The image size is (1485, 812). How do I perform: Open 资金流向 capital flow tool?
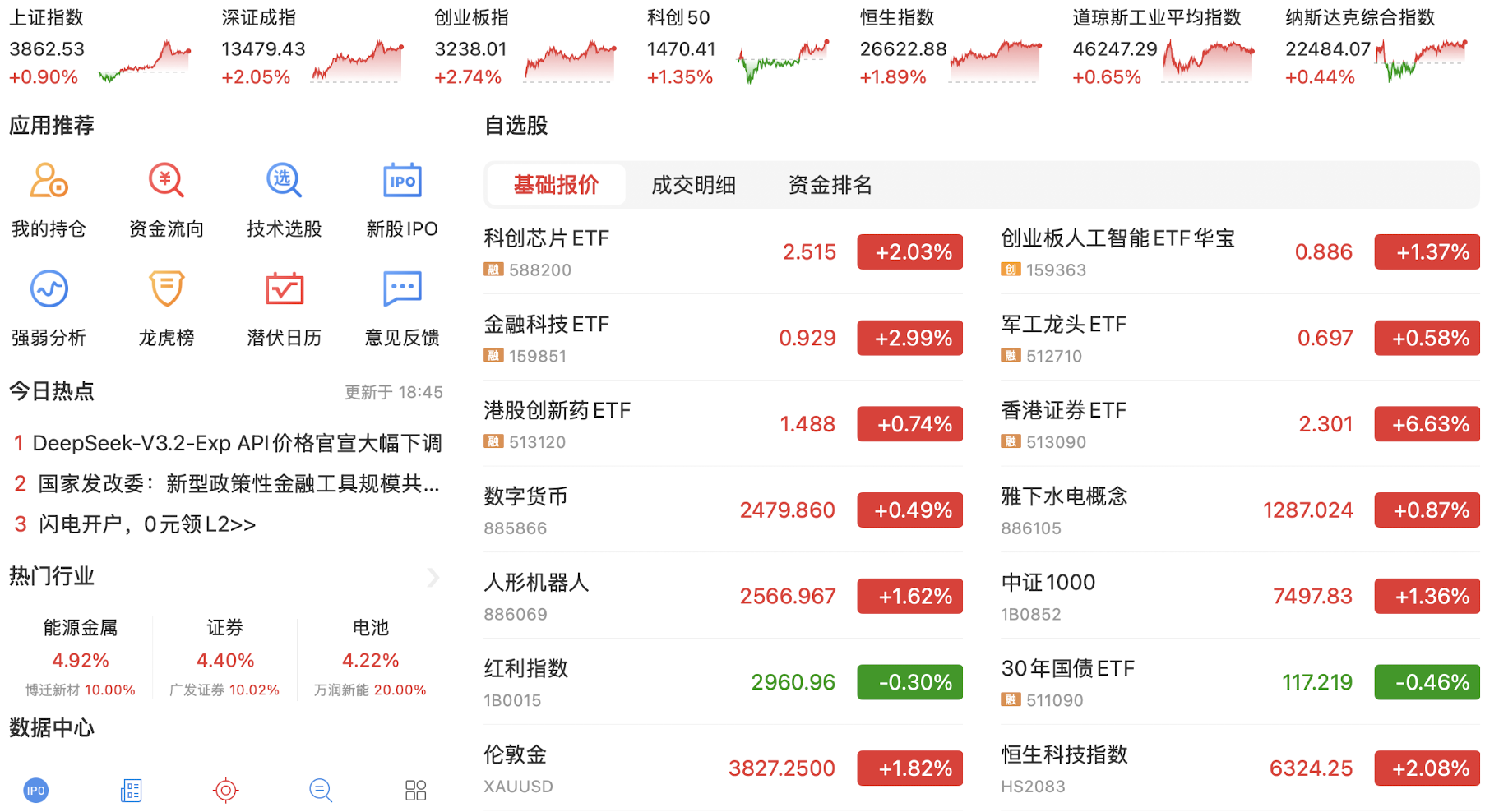[x=166, y=200]
